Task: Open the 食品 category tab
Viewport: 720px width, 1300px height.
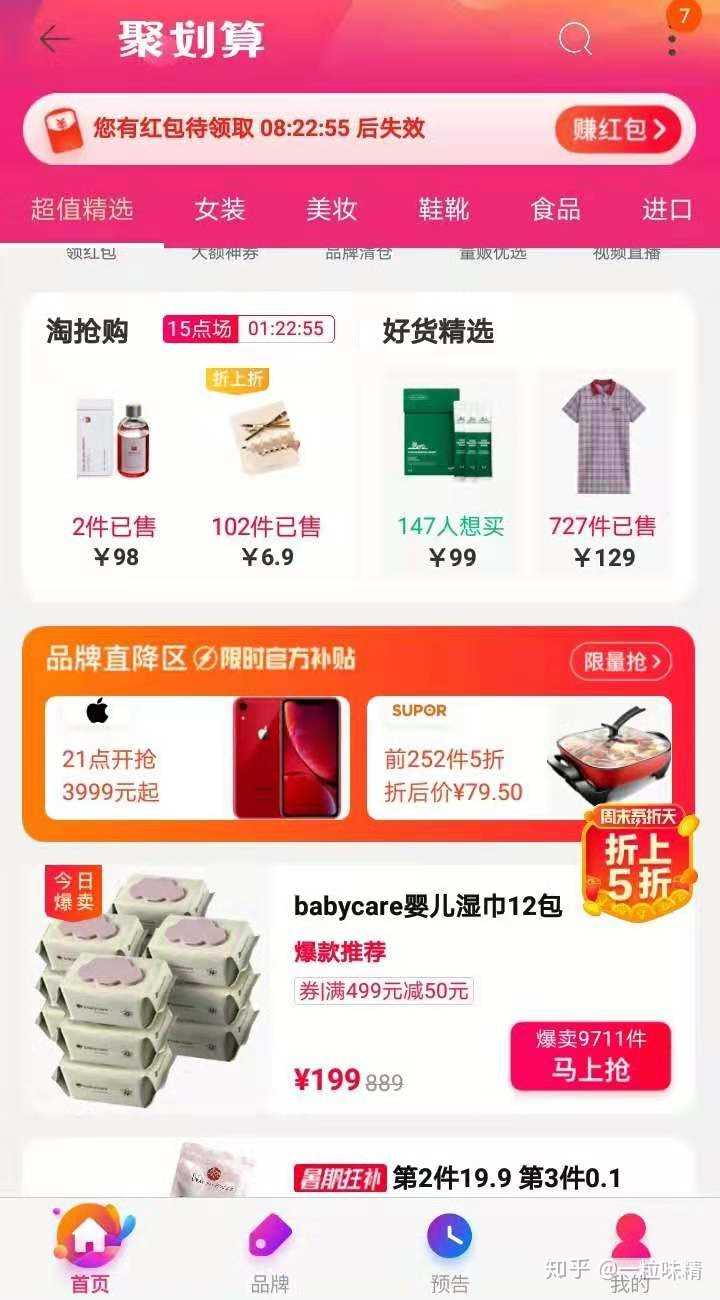Action: click(x=555, y=209)
